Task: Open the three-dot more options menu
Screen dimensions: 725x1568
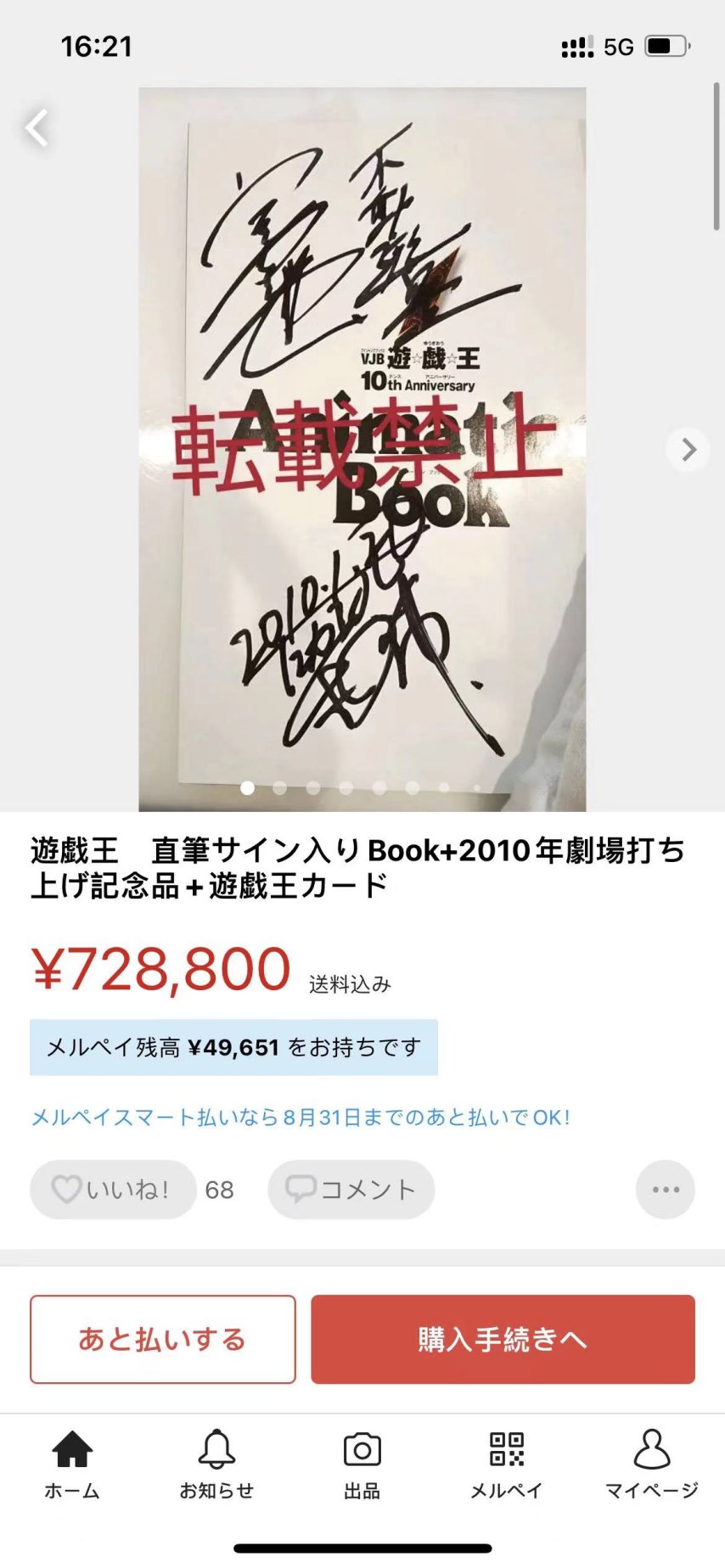Action: point(665,1190)
